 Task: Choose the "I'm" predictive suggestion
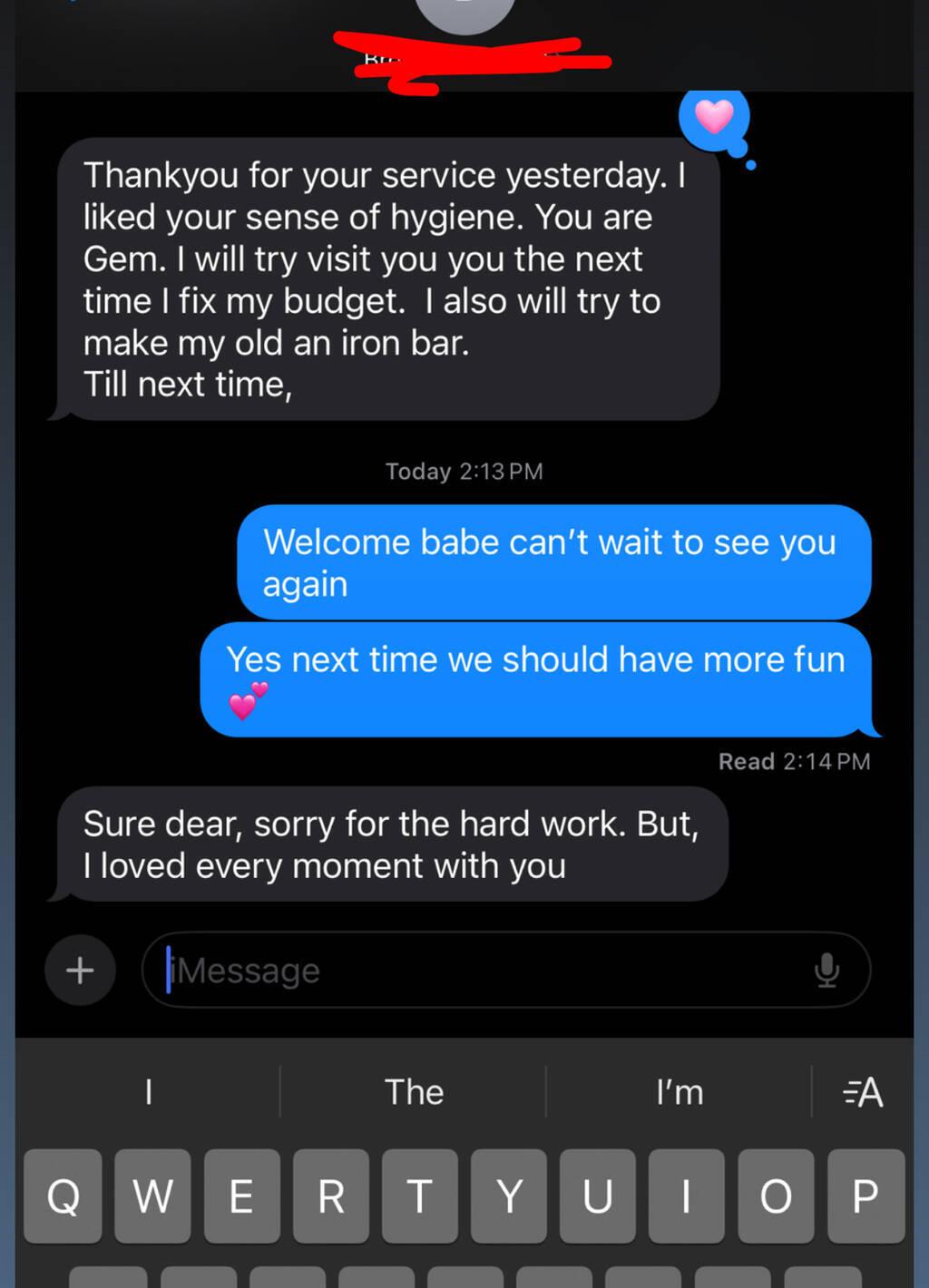pyautogui.click(x=680, y=1092)
